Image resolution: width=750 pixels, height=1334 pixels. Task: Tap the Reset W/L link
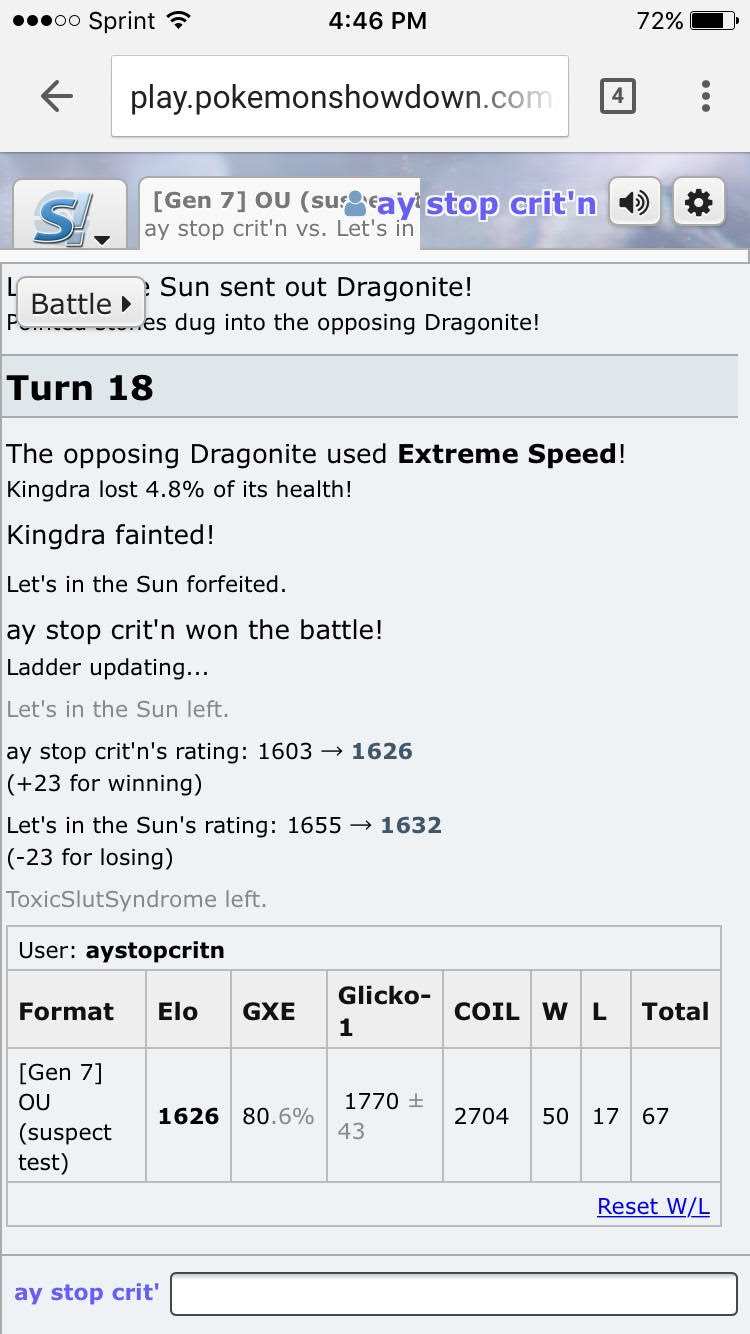pyautogui.click(x=653, y=1206)
